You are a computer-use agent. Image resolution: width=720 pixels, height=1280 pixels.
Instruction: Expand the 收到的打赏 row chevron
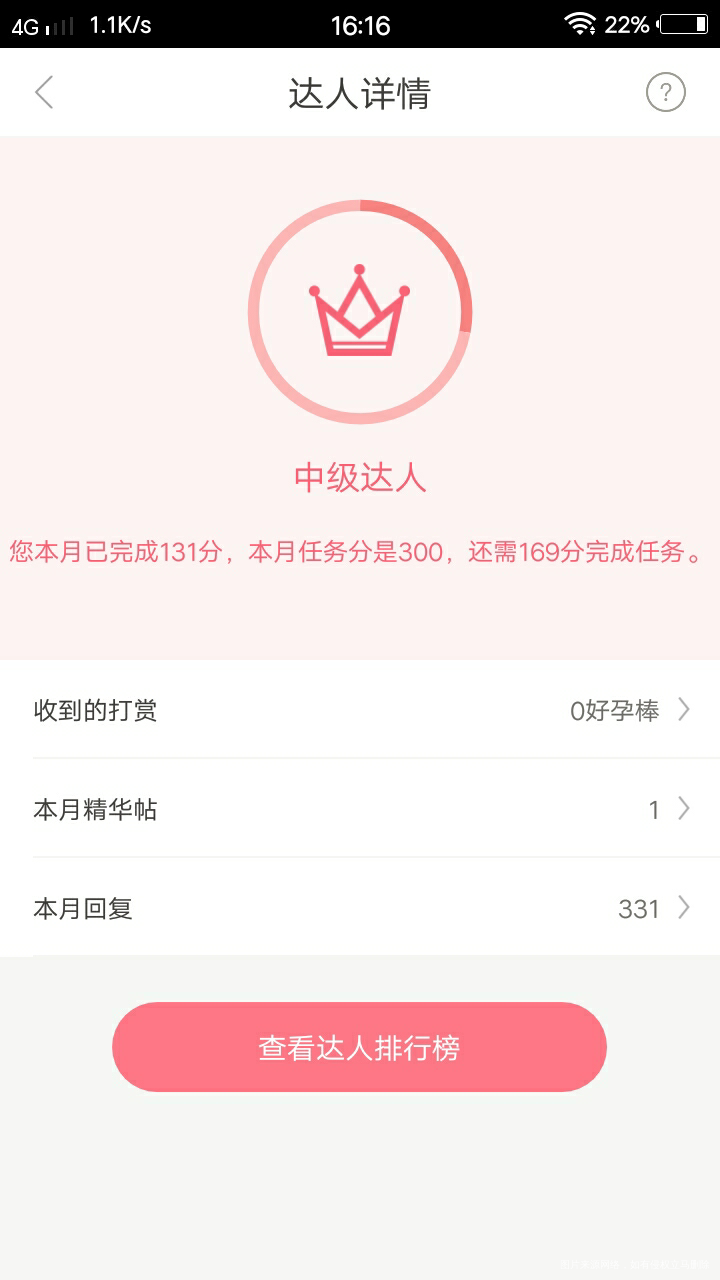pyautogui.click(x=683, y=709)
